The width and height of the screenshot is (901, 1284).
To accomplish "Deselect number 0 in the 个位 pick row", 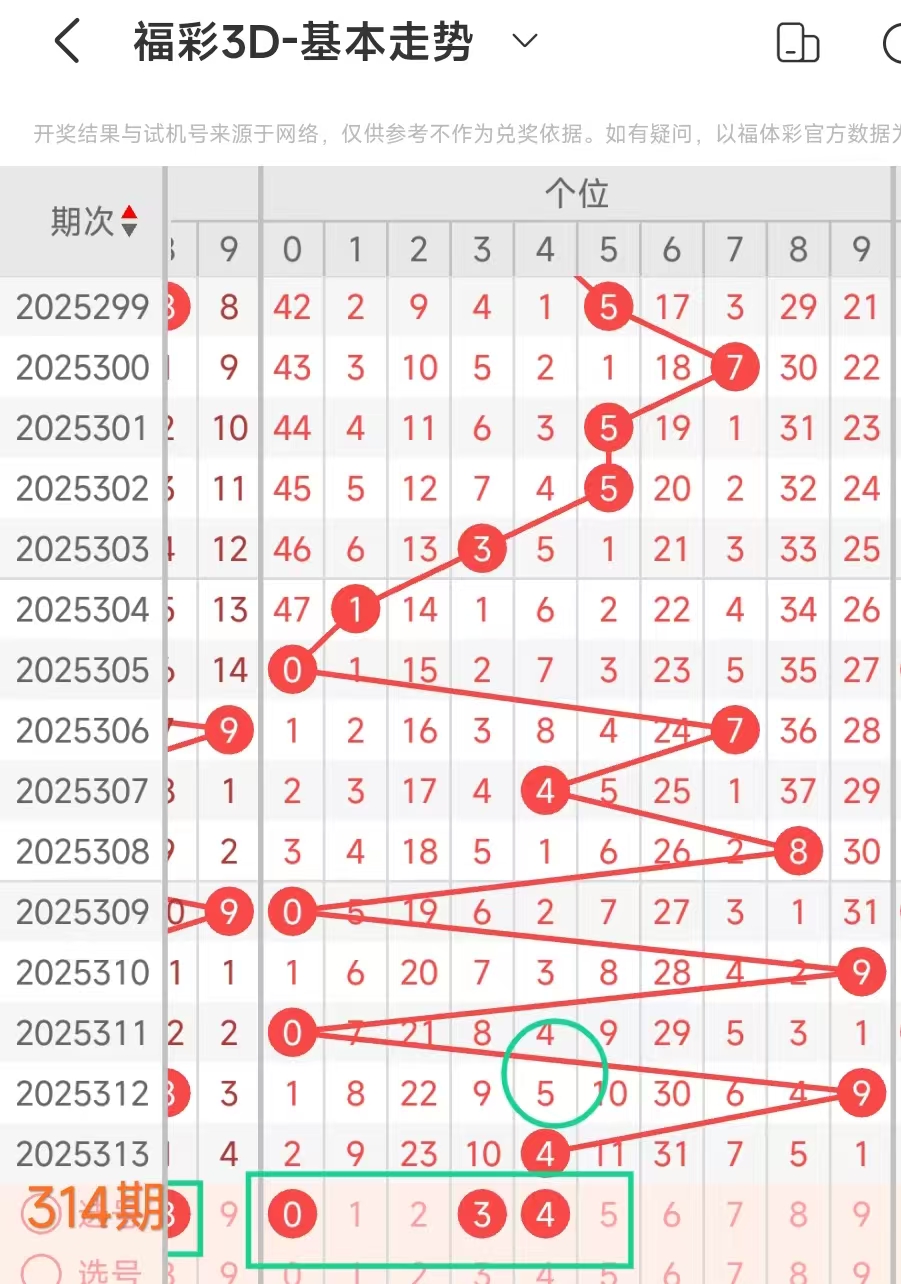I will [292, 1215].
